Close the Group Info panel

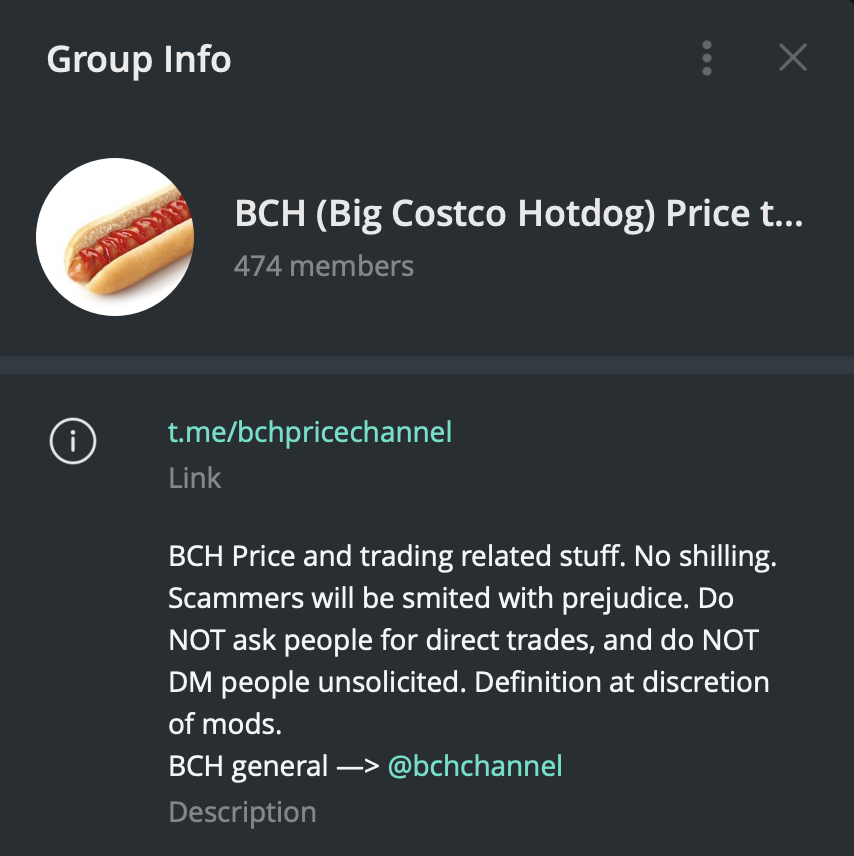(x=792, y=59)
